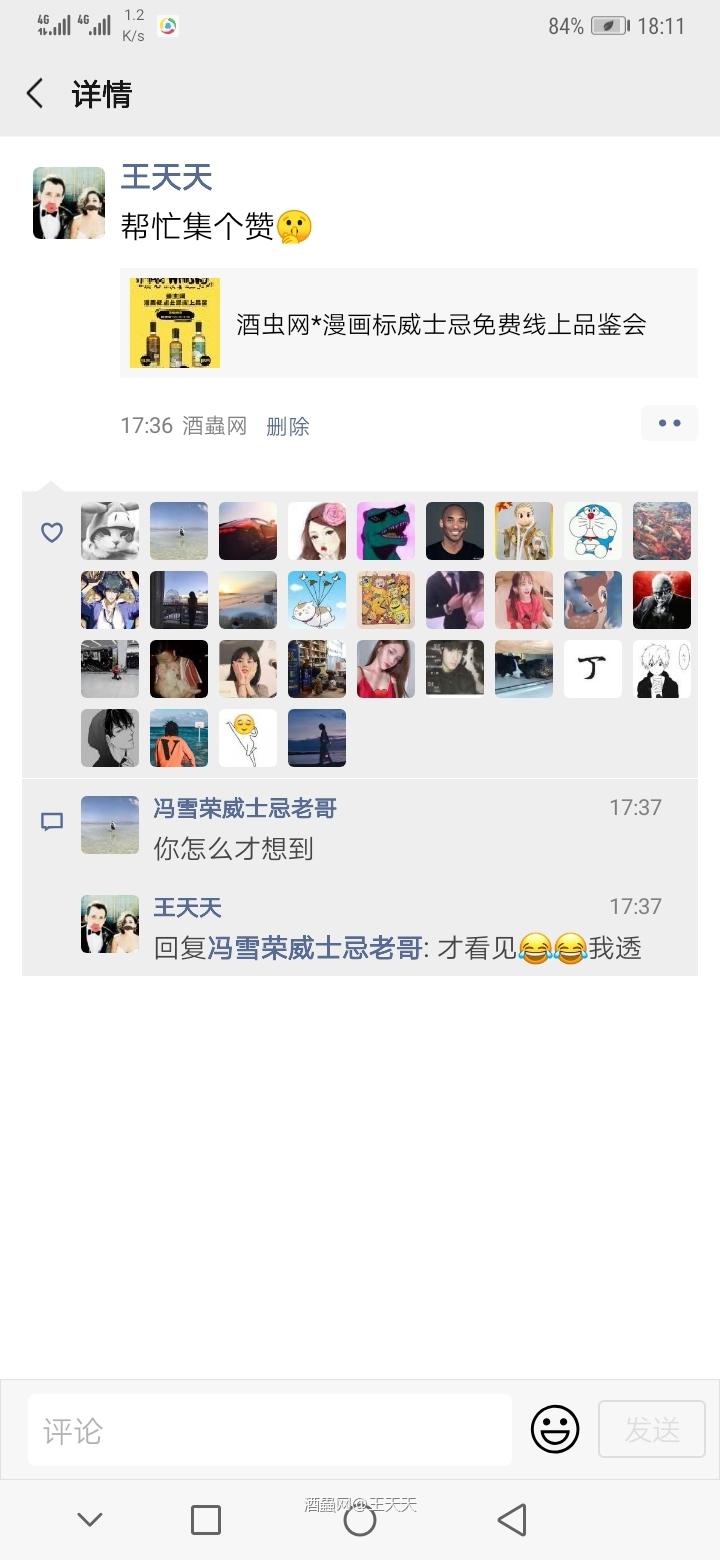Collapse the keyboard with the down chevron
720x1560 pixels.
pos(90,1519)
